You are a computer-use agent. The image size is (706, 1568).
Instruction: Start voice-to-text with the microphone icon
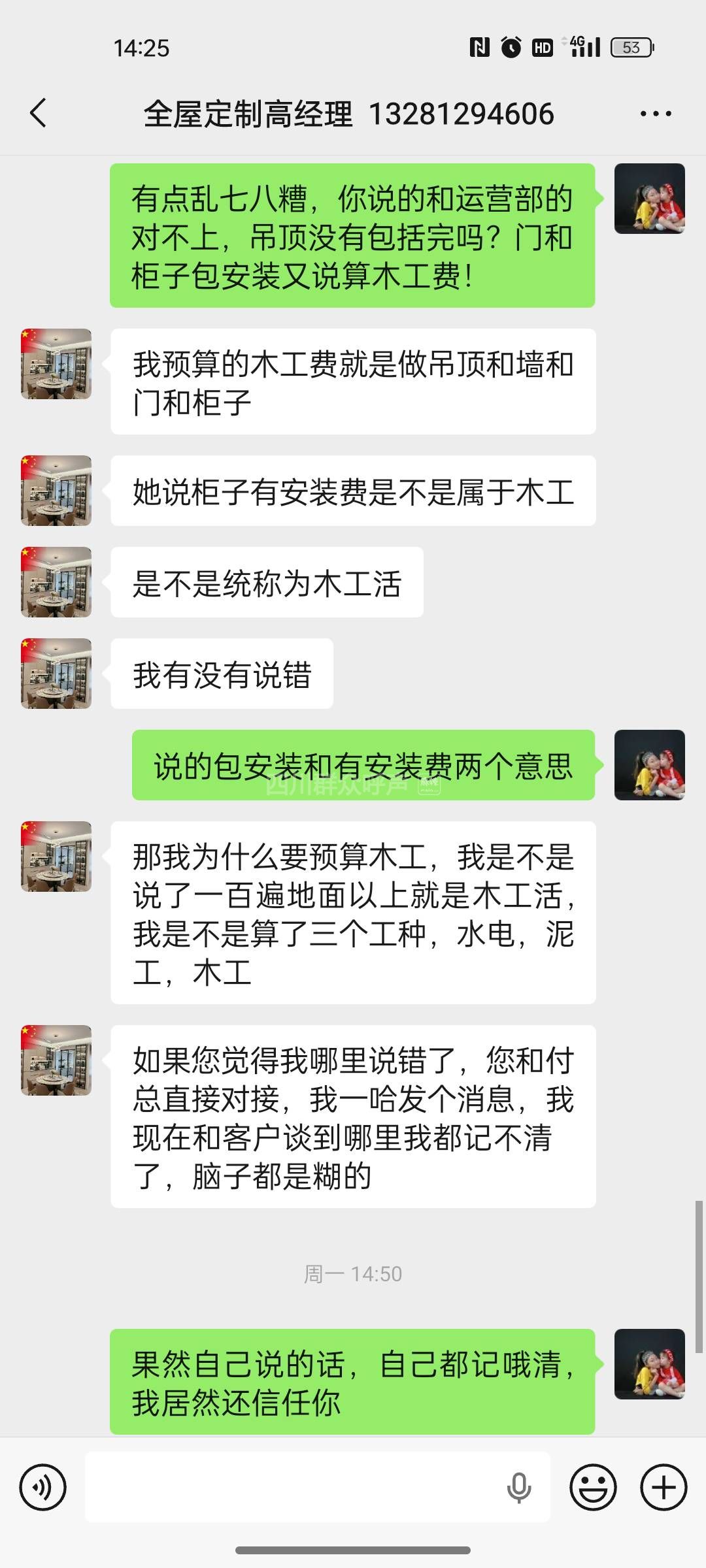pos(518,1488)
